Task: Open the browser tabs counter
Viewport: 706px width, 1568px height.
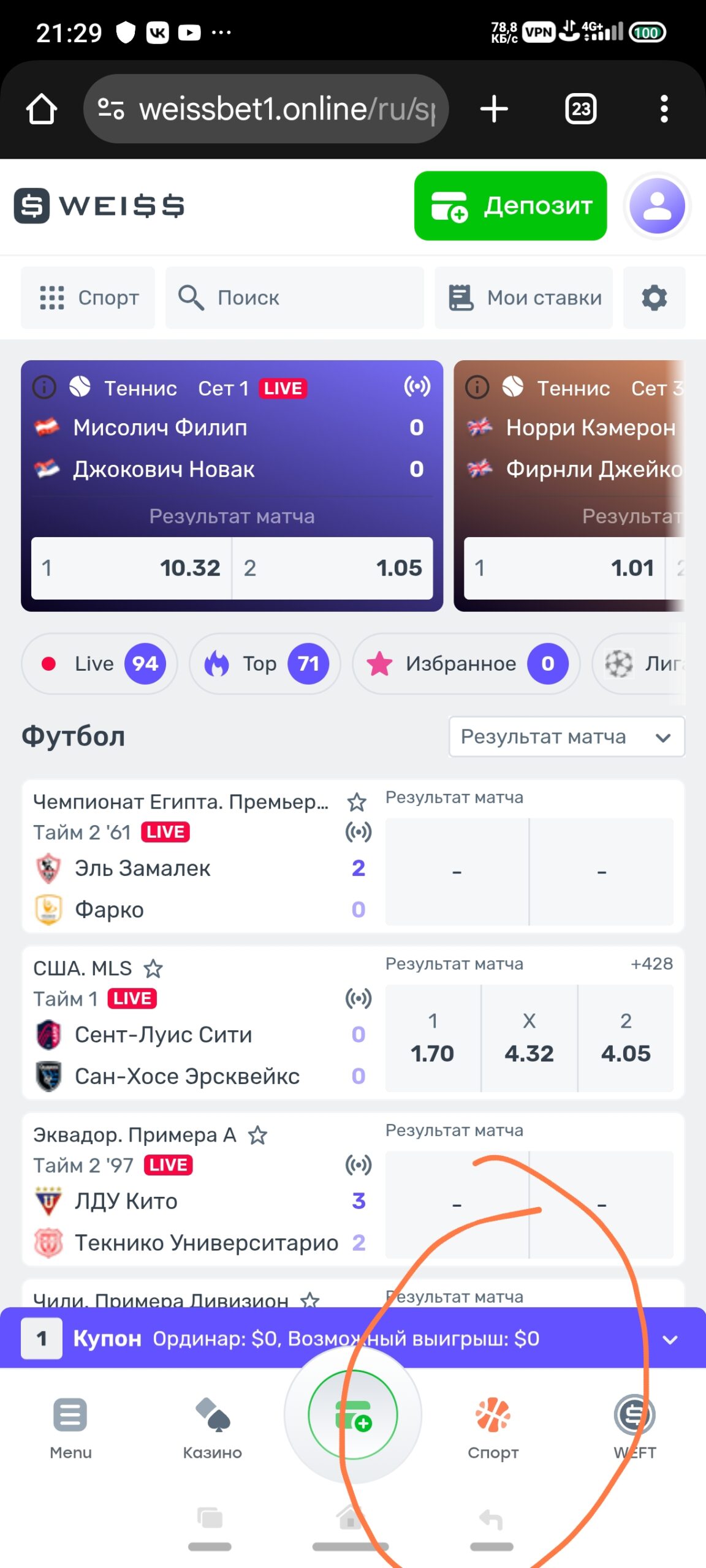Action: coord(580,109)
